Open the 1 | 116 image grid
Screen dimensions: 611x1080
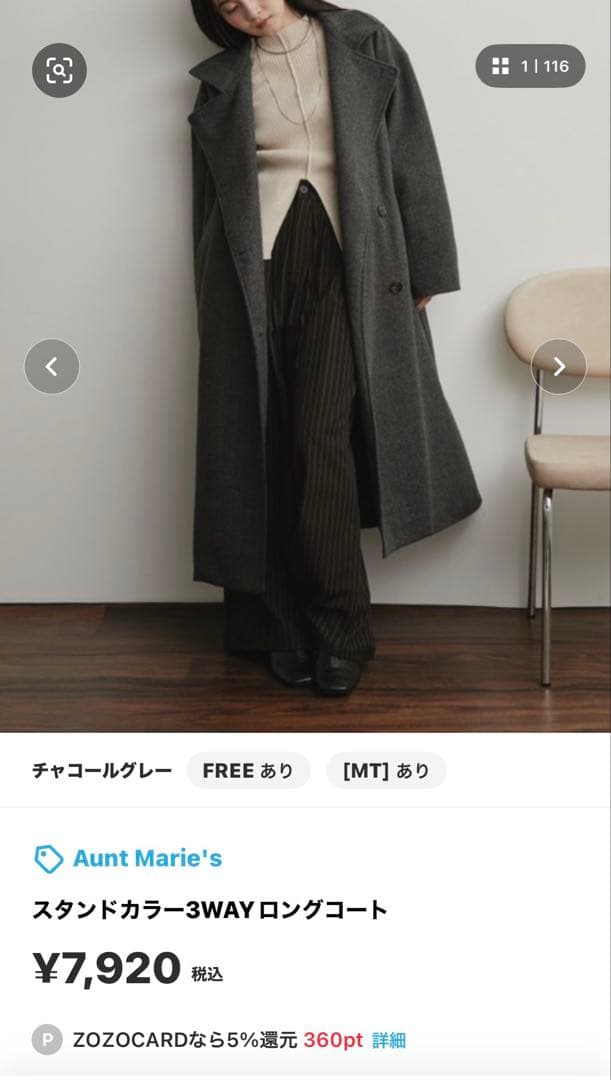point(530,67)
